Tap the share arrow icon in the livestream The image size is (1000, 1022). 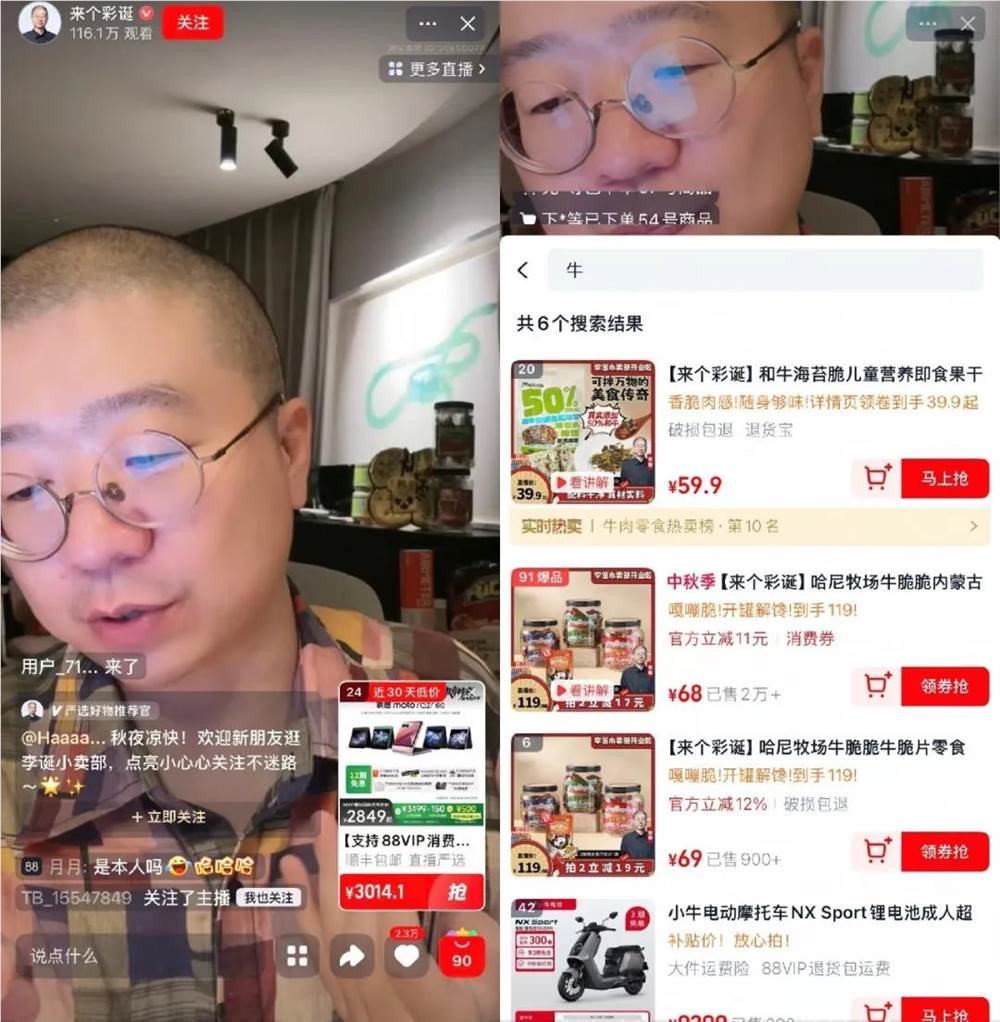[351, 957]
